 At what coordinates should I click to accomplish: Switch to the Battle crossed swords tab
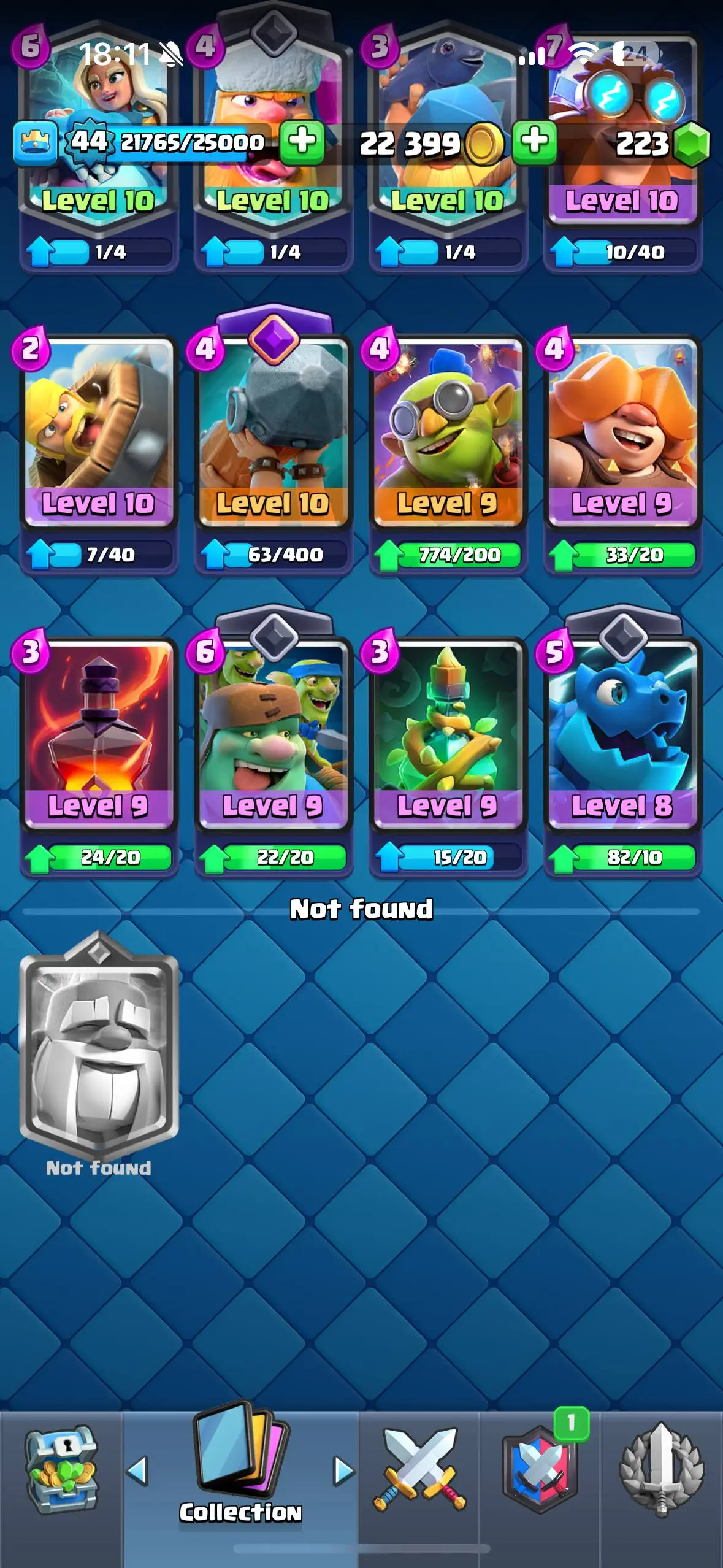(x=419, y=1469)
